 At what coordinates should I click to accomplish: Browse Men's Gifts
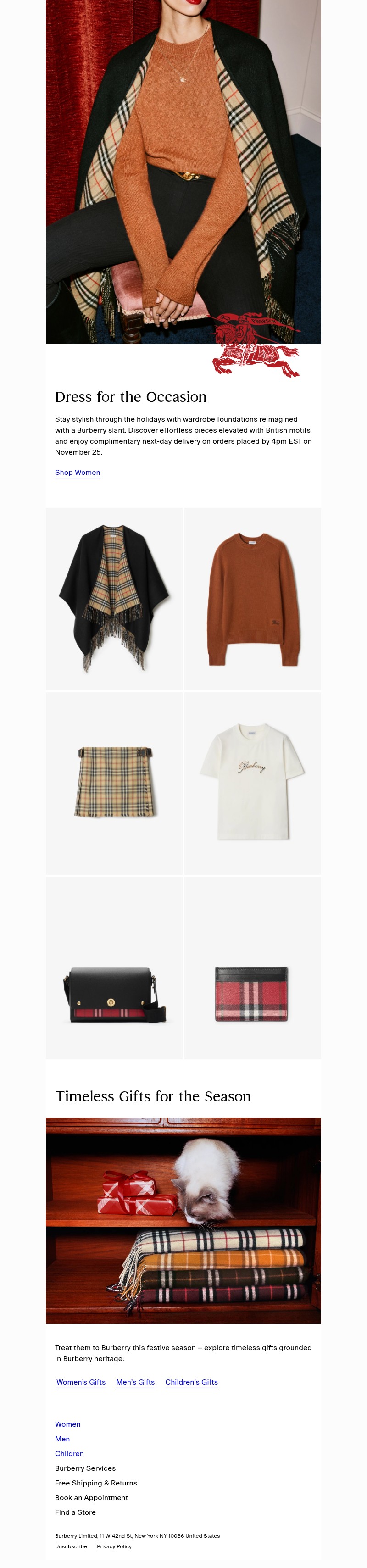pos(135,1382)
